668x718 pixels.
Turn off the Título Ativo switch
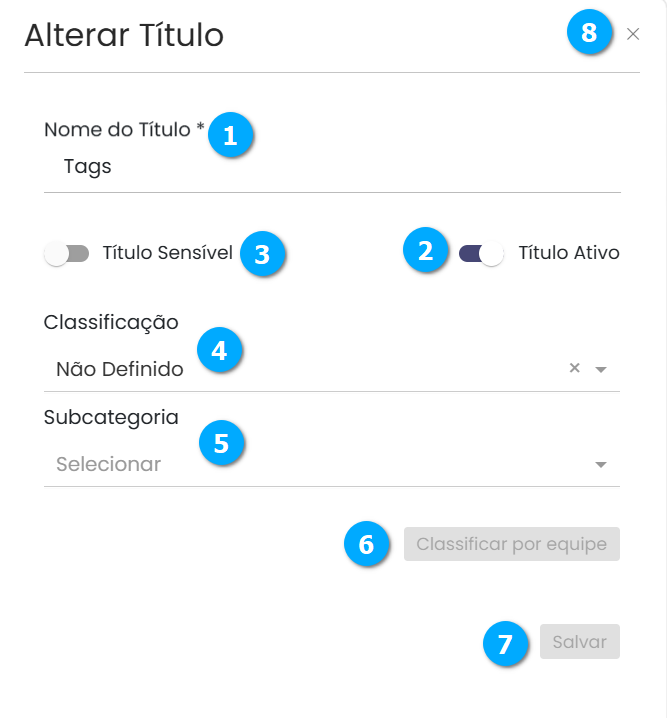click(481, 253)
